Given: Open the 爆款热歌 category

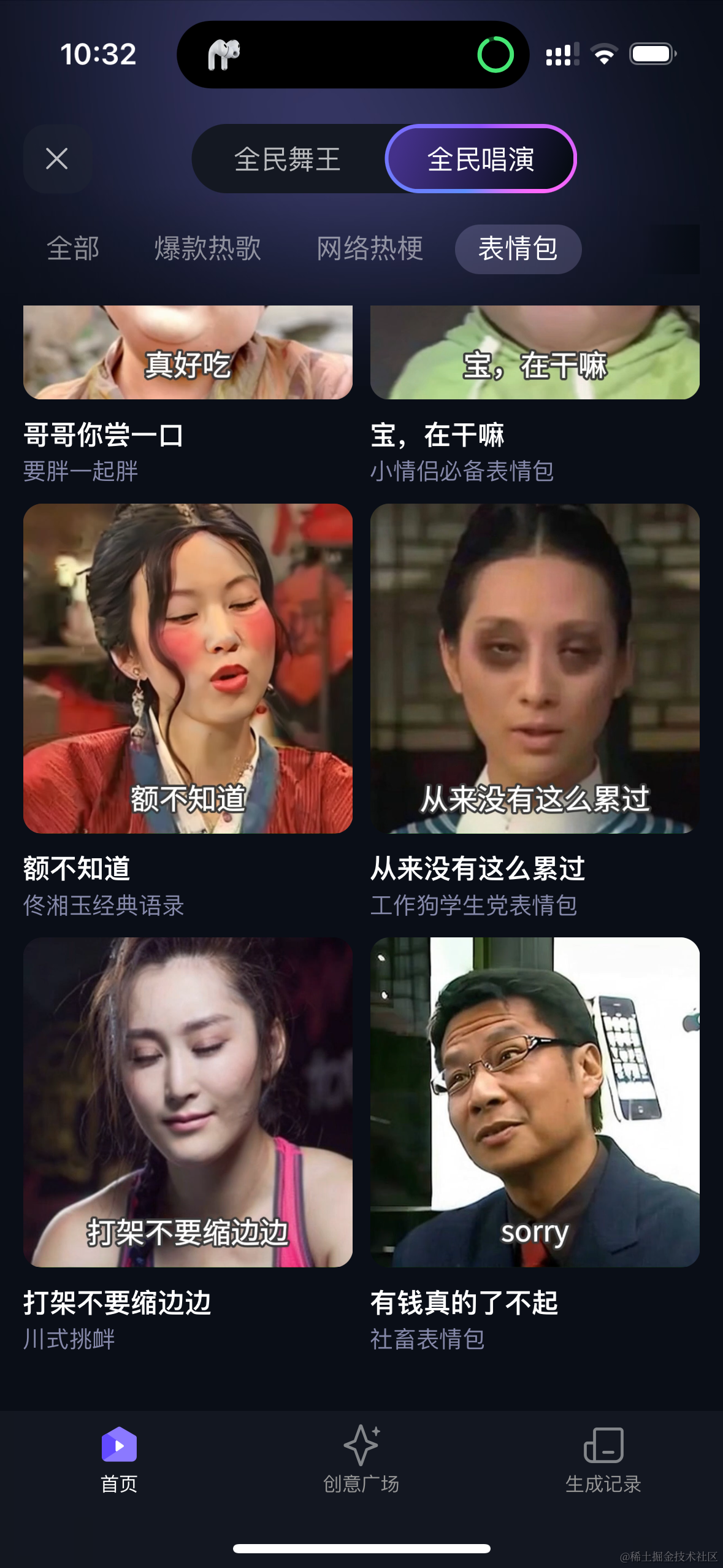Looking at the screenshot, I should point(207,248).
